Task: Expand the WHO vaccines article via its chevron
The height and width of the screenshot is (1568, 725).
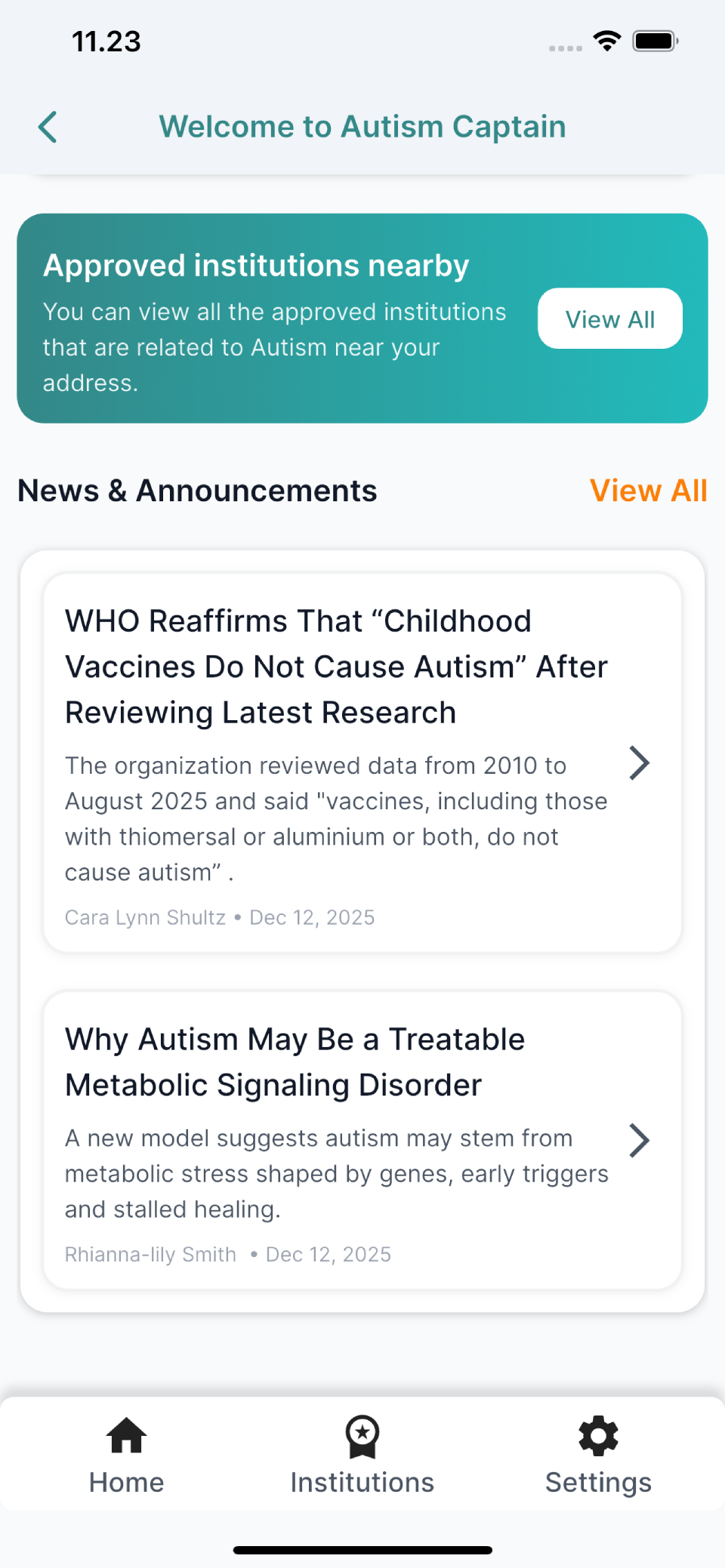Action: (639, 763)
